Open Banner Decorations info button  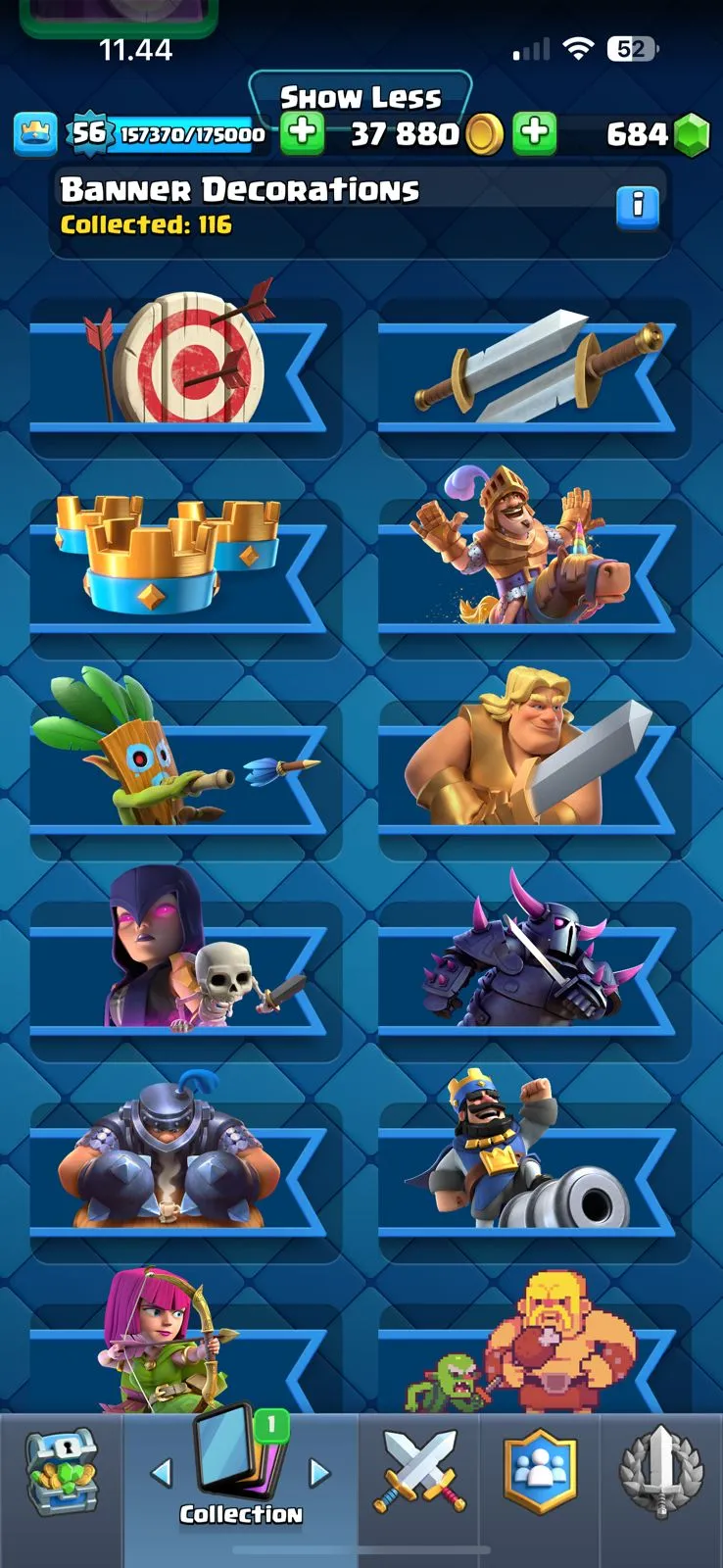tap(637, 206)
